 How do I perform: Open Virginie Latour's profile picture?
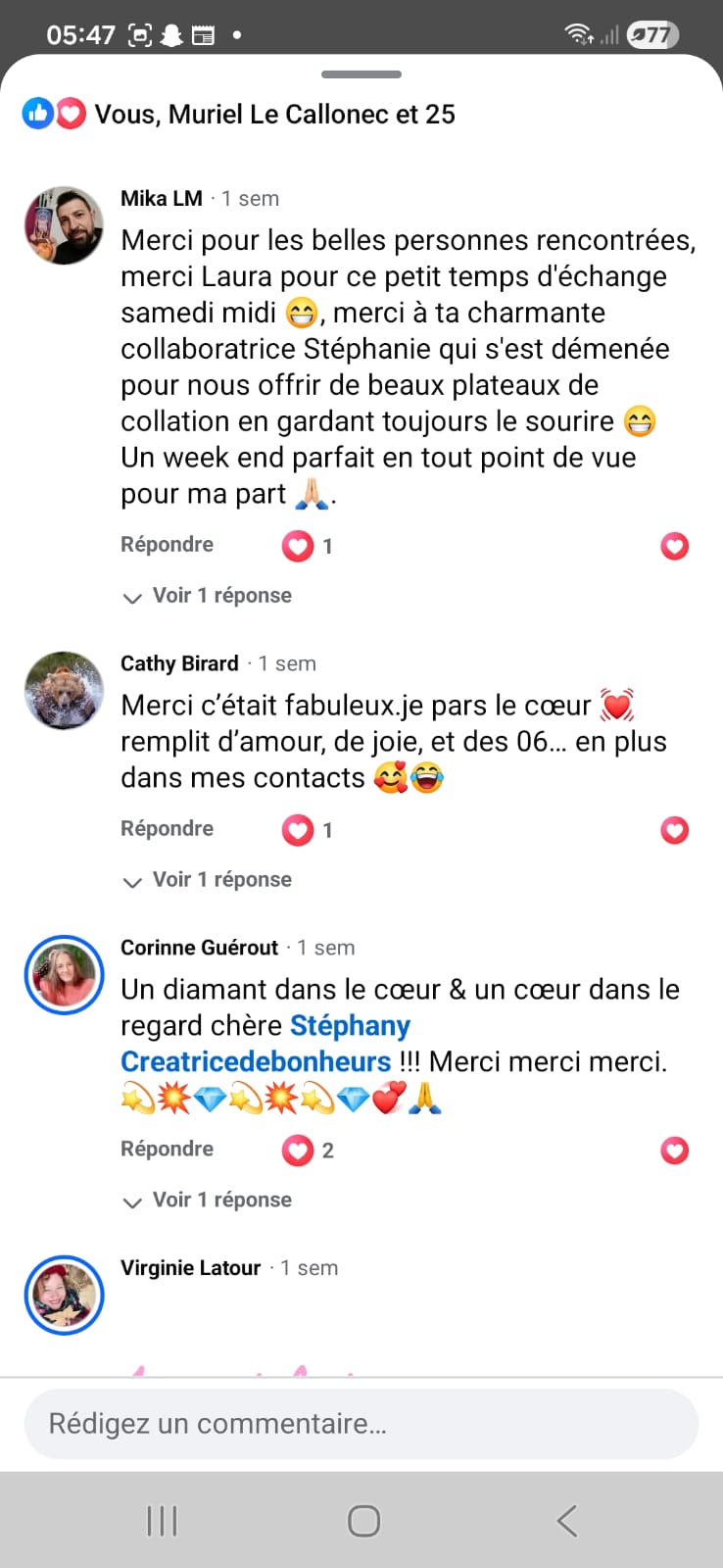coord(64,1295)
